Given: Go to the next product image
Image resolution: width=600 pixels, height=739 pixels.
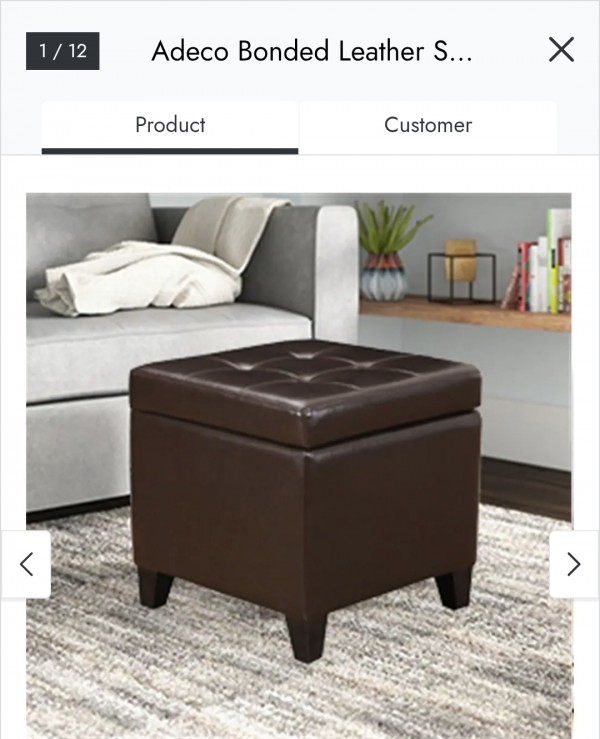Looking at the screenshot, I should 573,564.
